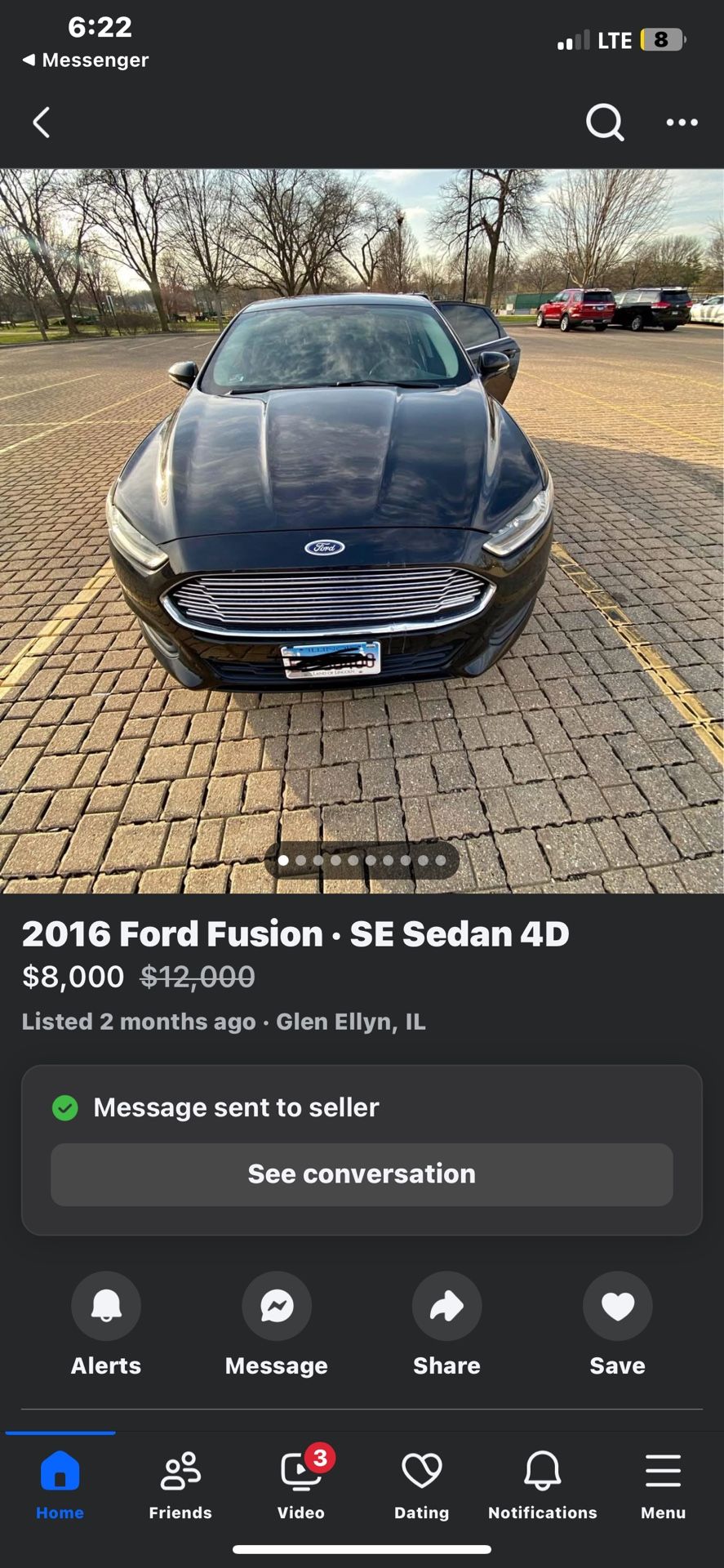Save this listing with the heart
724x1568 pixels.
coord(617,1306)
